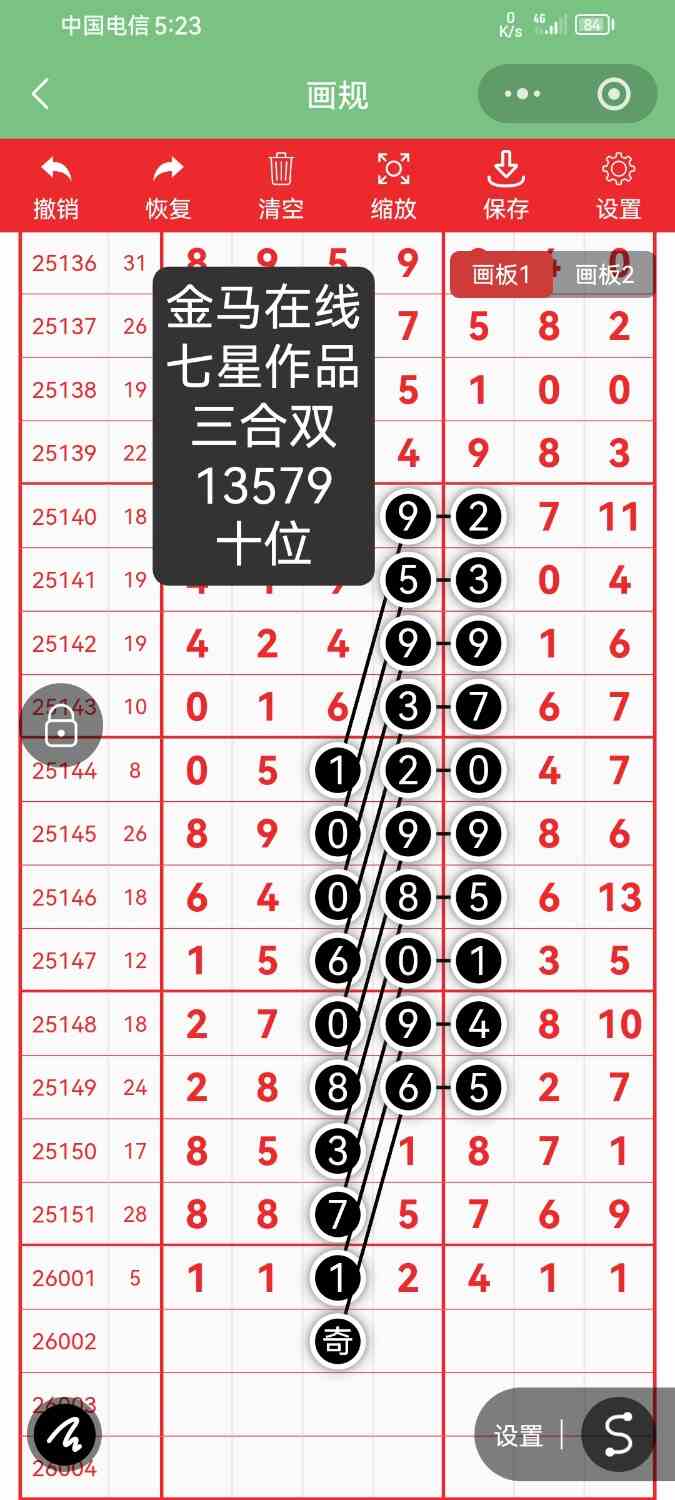
Task: Switch to 画板2
Action: (605, 275)
